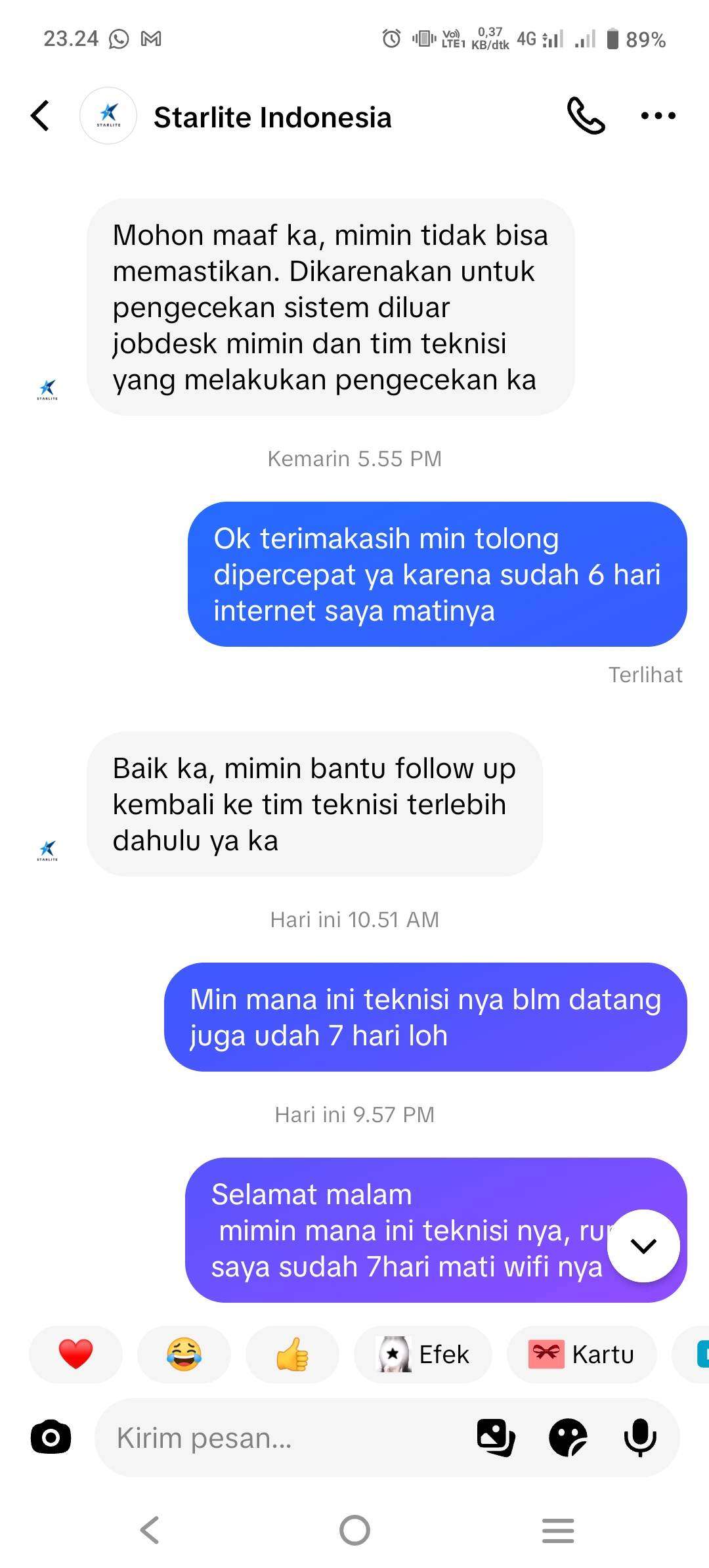709x1568 pixels.
Task: Send the laughing emoji quick reaction
Action: [184, 1355]
